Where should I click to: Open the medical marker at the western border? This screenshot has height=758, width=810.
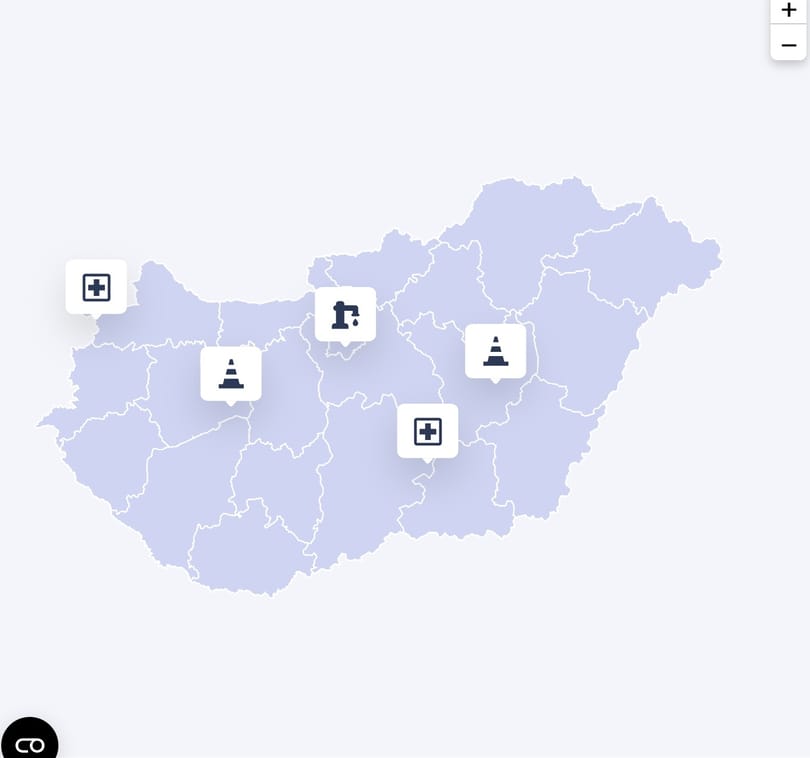pos(96,288)
